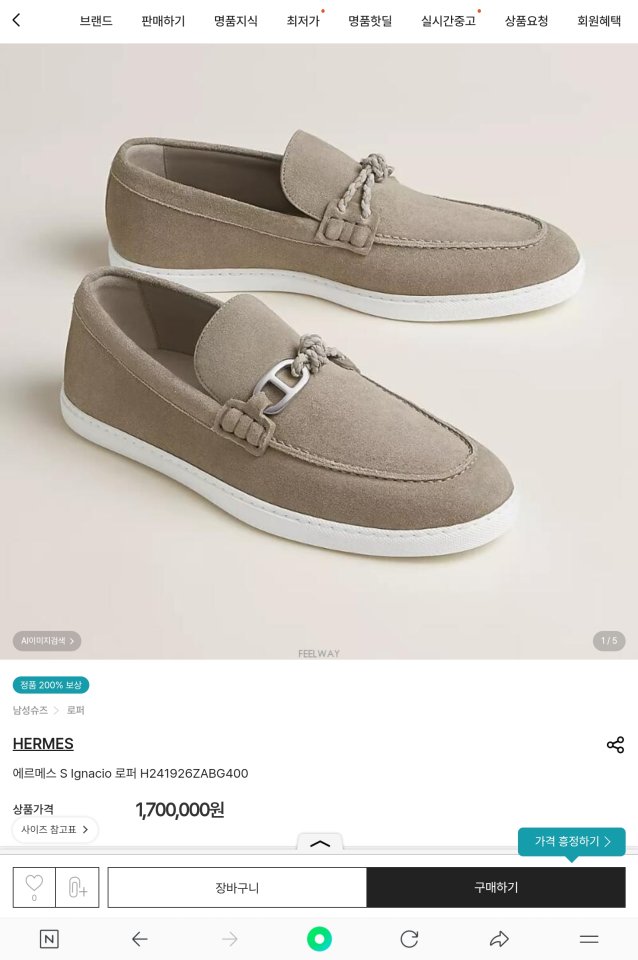This screenshot has height=960, width=638.
Task: Open the 최저가 tab
Action: coord(303,21)
